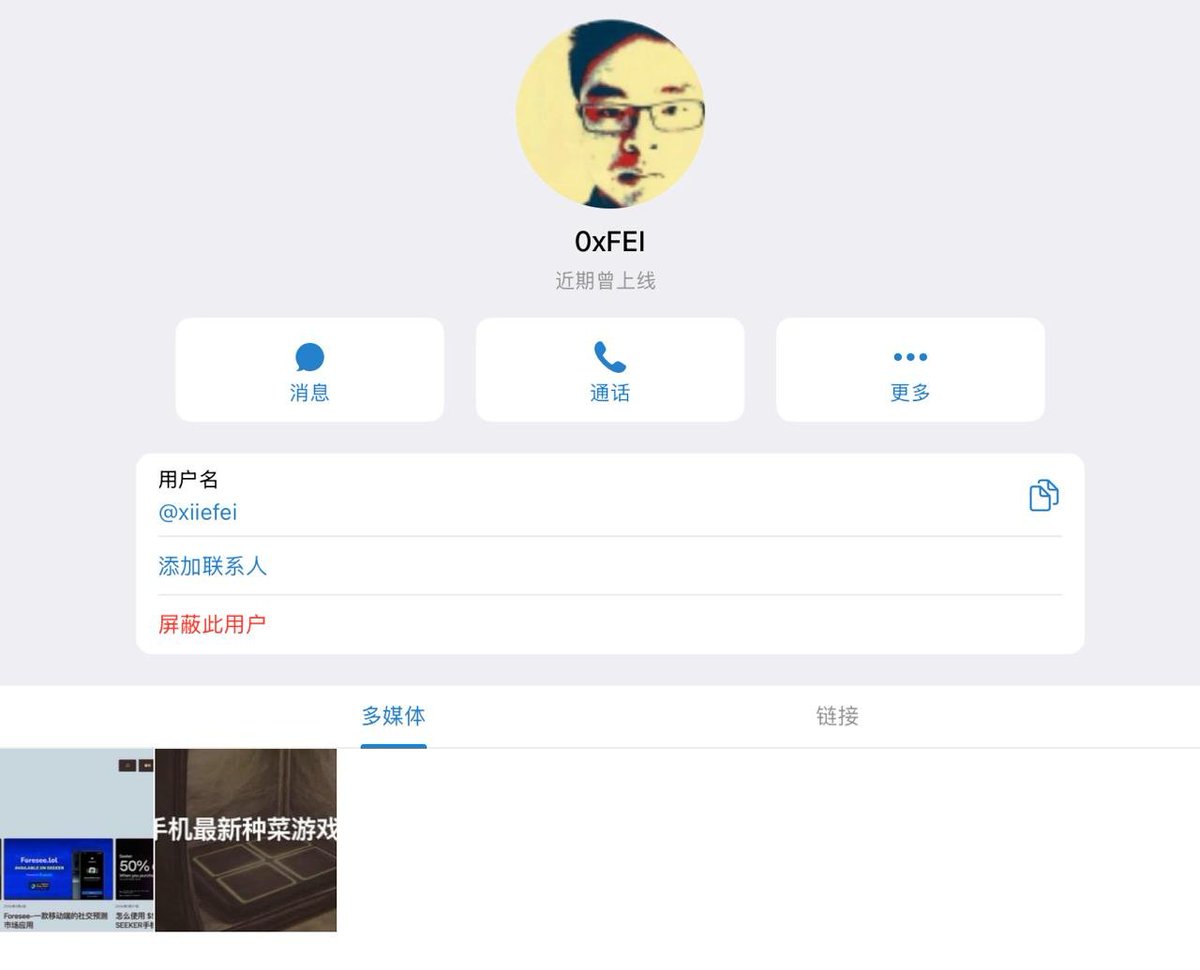Open the Foresee.lol media thumbnail
This screenshot has width=1200, height=970.
(x=76, y=840)
